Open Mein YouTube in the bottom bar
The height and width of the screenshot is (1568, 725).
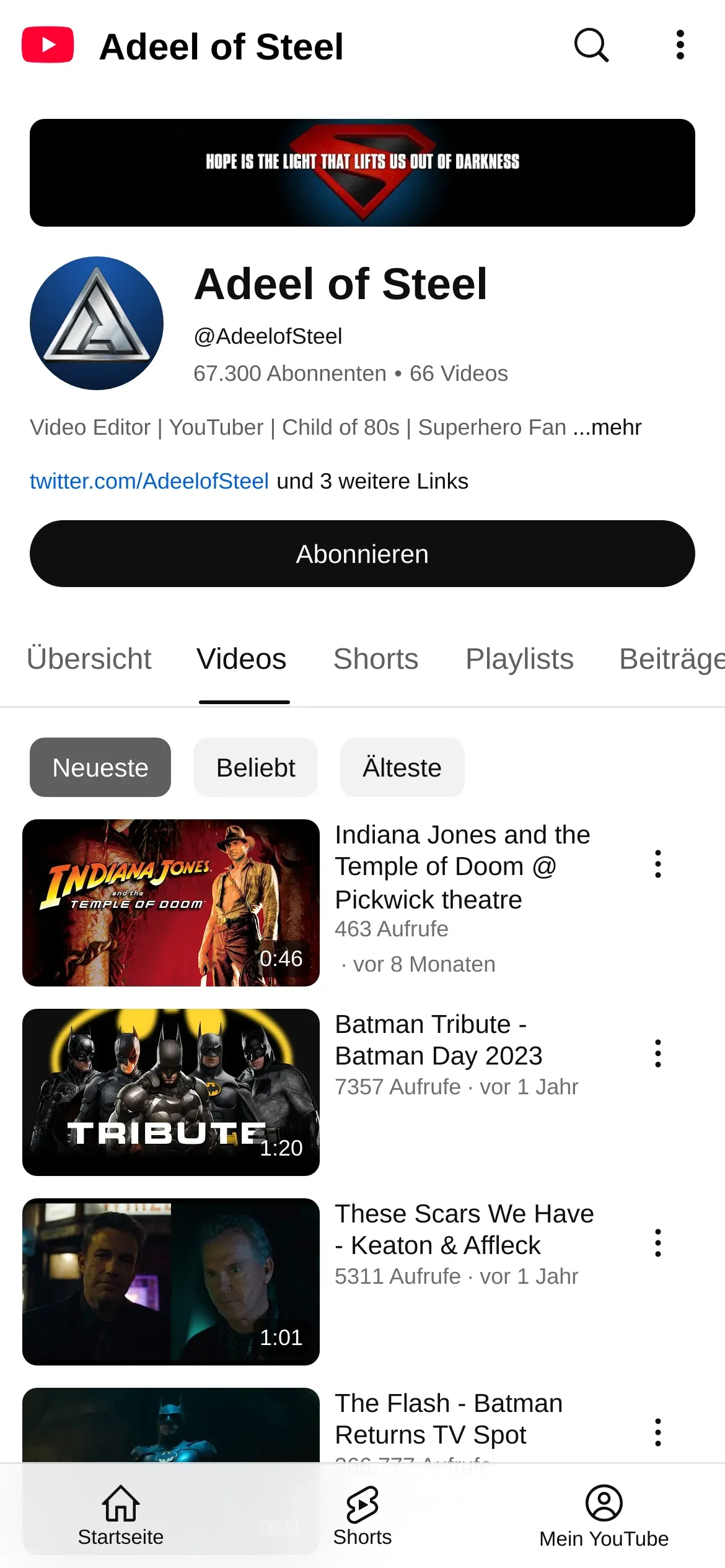604,1515
